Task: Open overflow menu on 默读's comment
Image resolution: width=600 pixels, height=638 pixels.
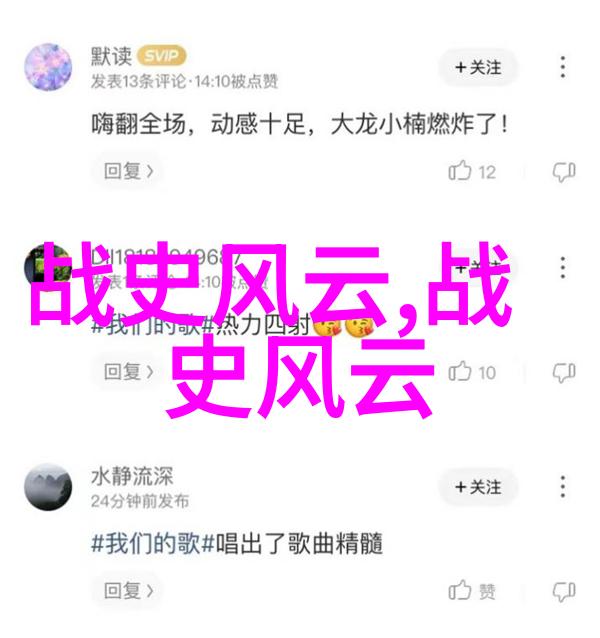Action: coord(563,67)
